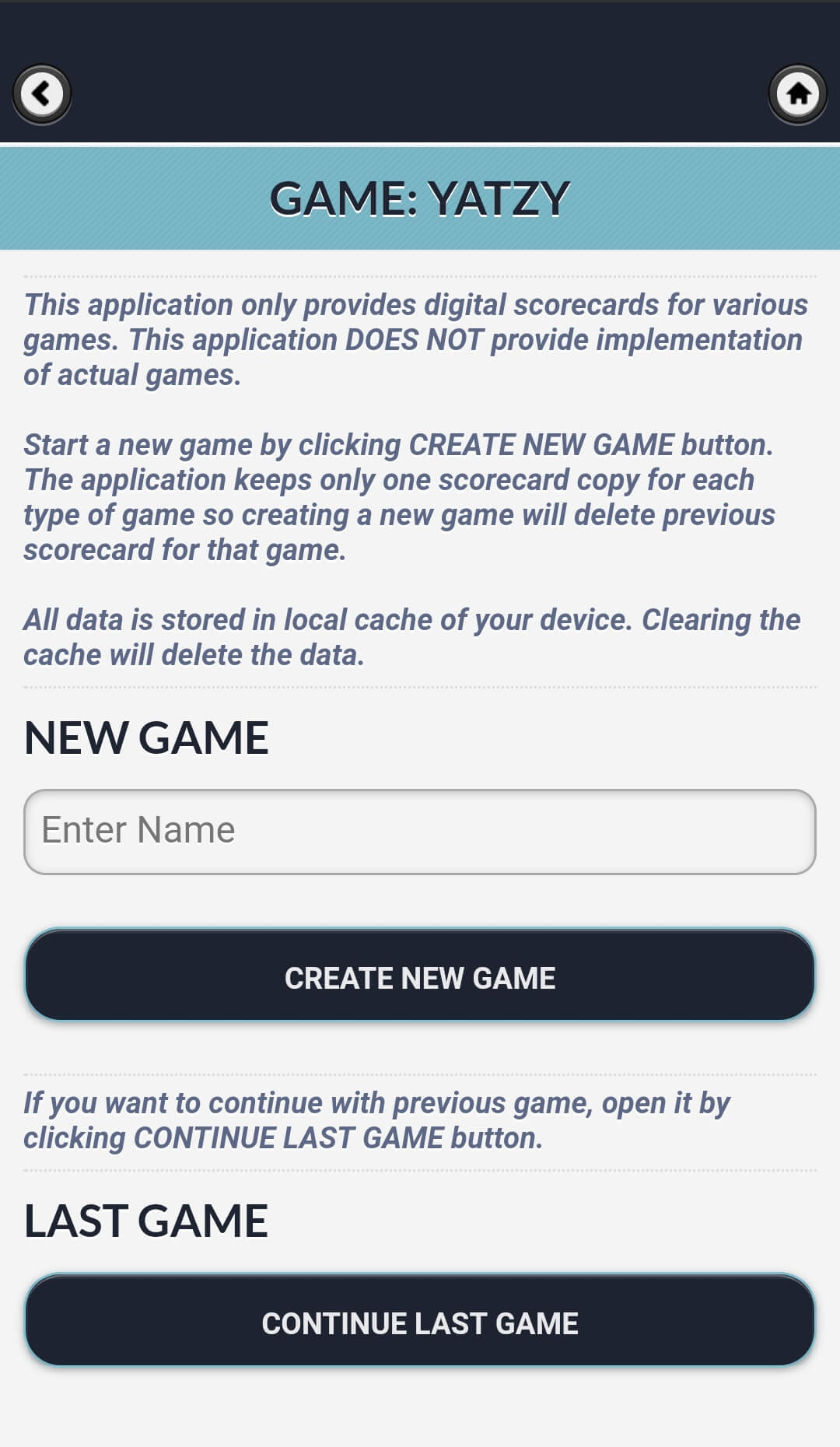Image resolution: width=840 pixels, height=1447 pixels.
Task: Focus the Enter Name field
Action: [x=420, y=832]
